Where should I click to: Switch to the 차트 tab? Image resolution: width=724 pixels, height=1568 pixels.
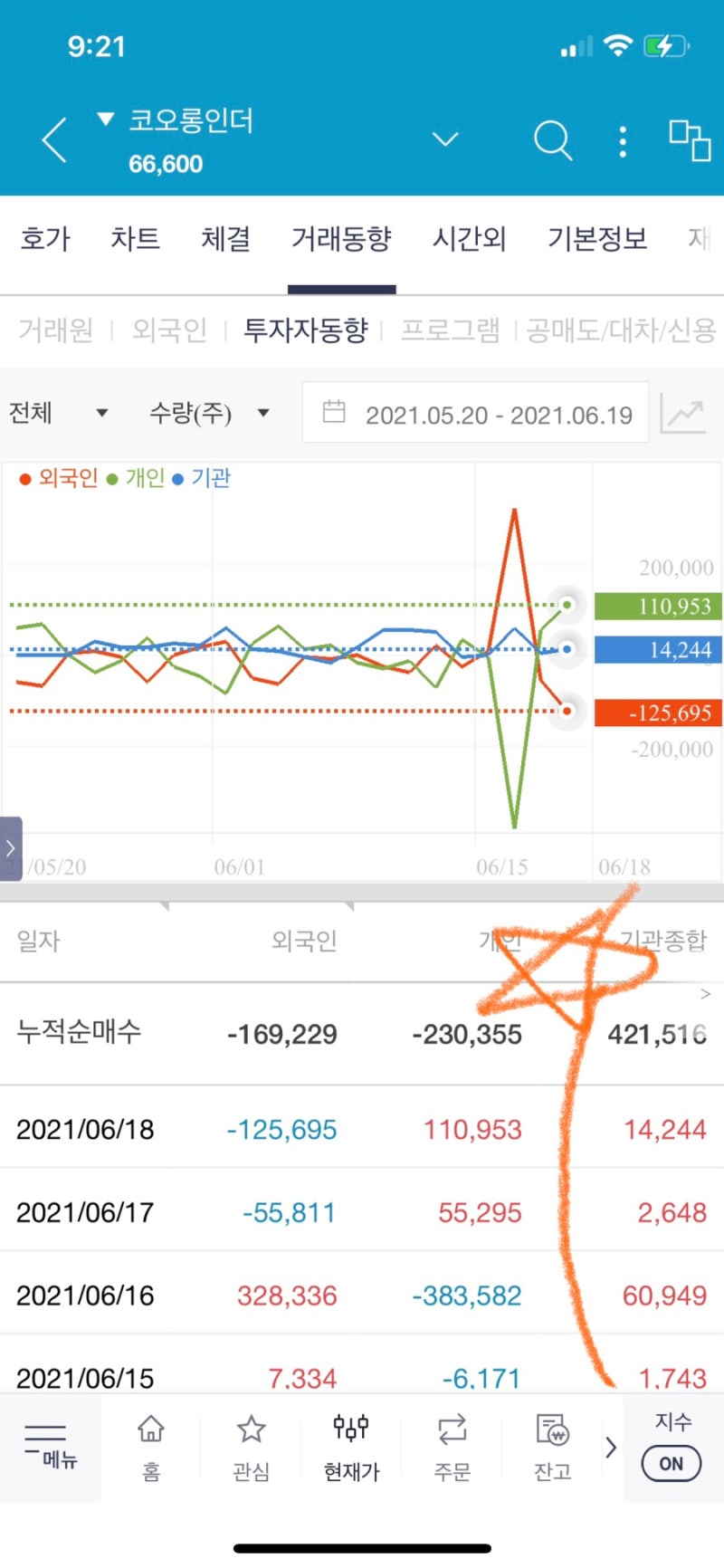point(135,239)
